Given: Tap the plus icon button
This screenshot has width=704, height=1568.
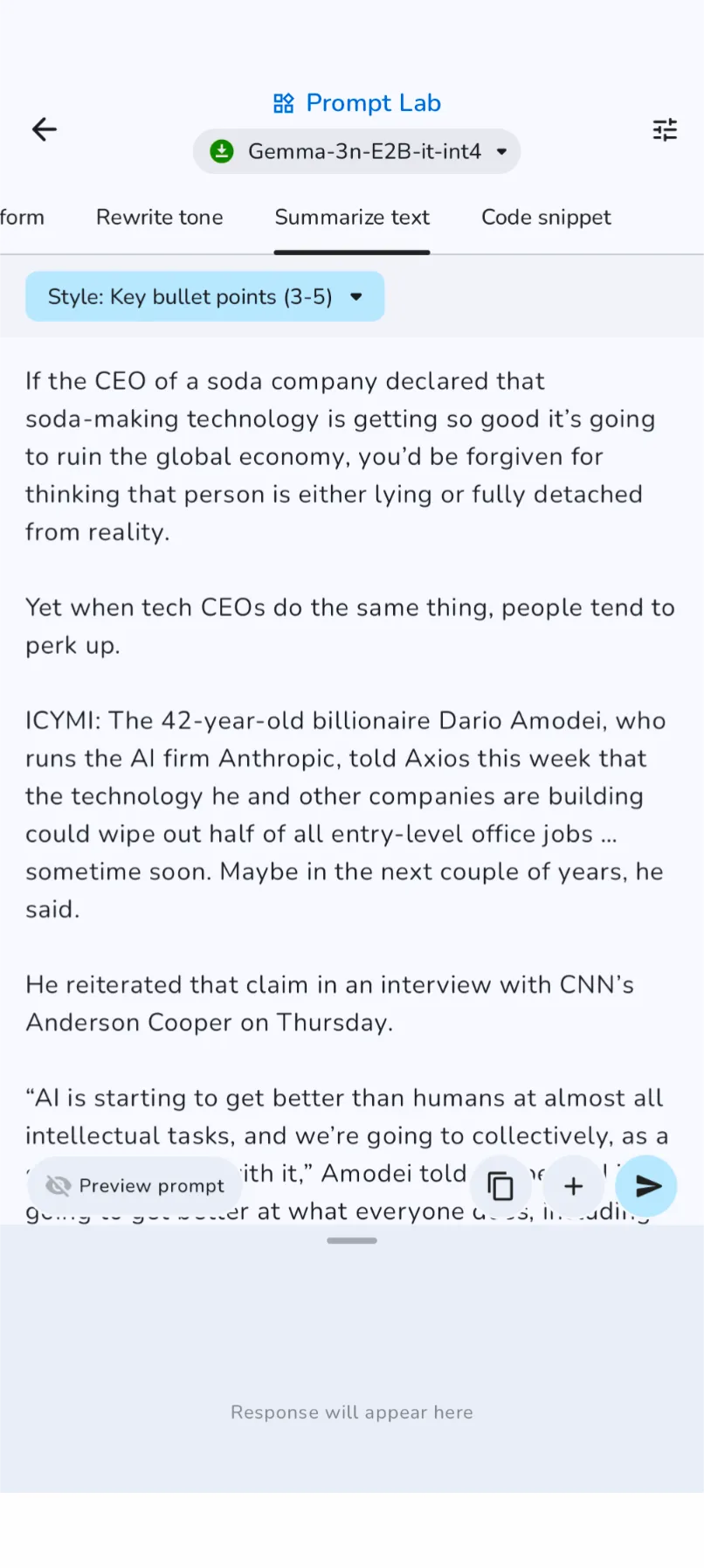Looking at the screenshot, I should point(573,1186).
